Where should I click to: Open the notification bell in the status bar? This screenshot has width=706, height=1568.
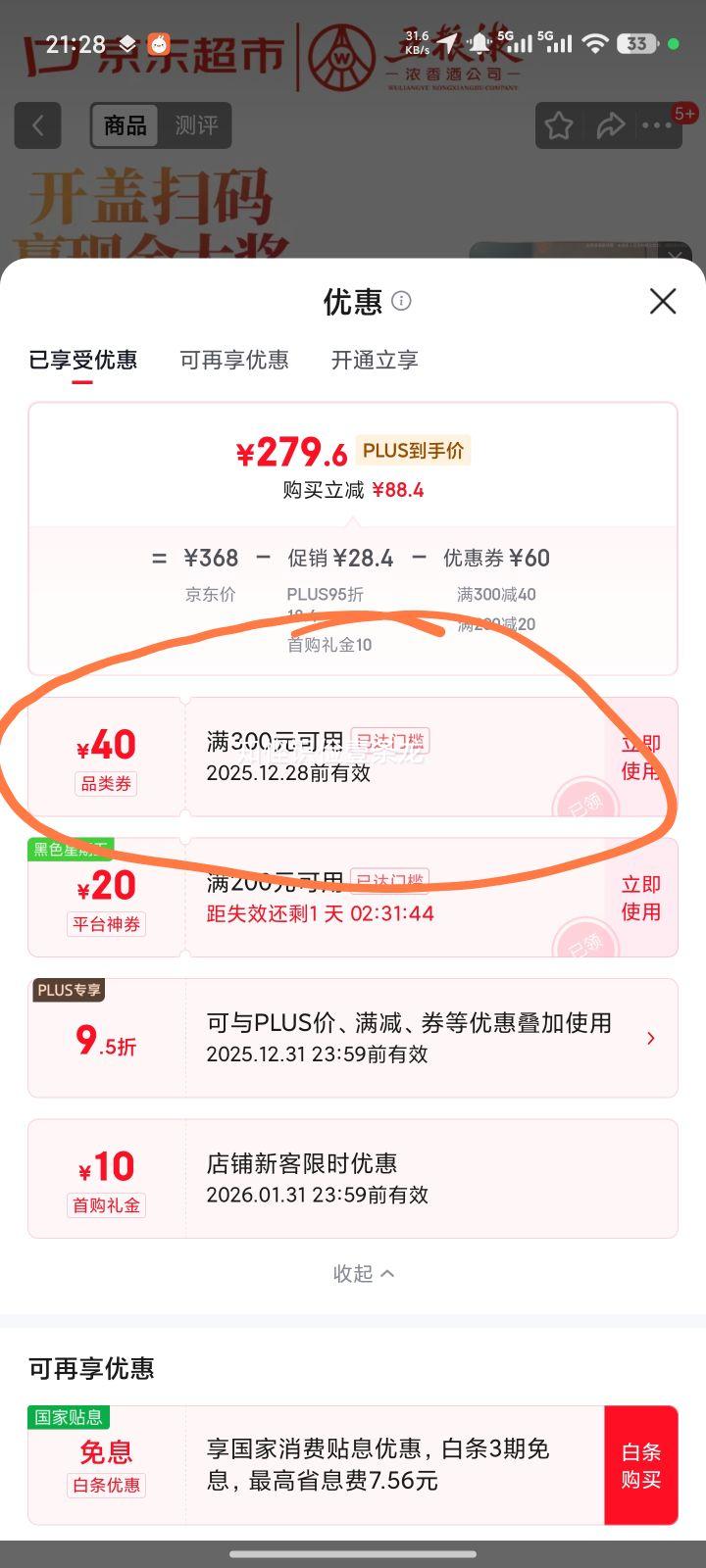click(x=481, y=43)
